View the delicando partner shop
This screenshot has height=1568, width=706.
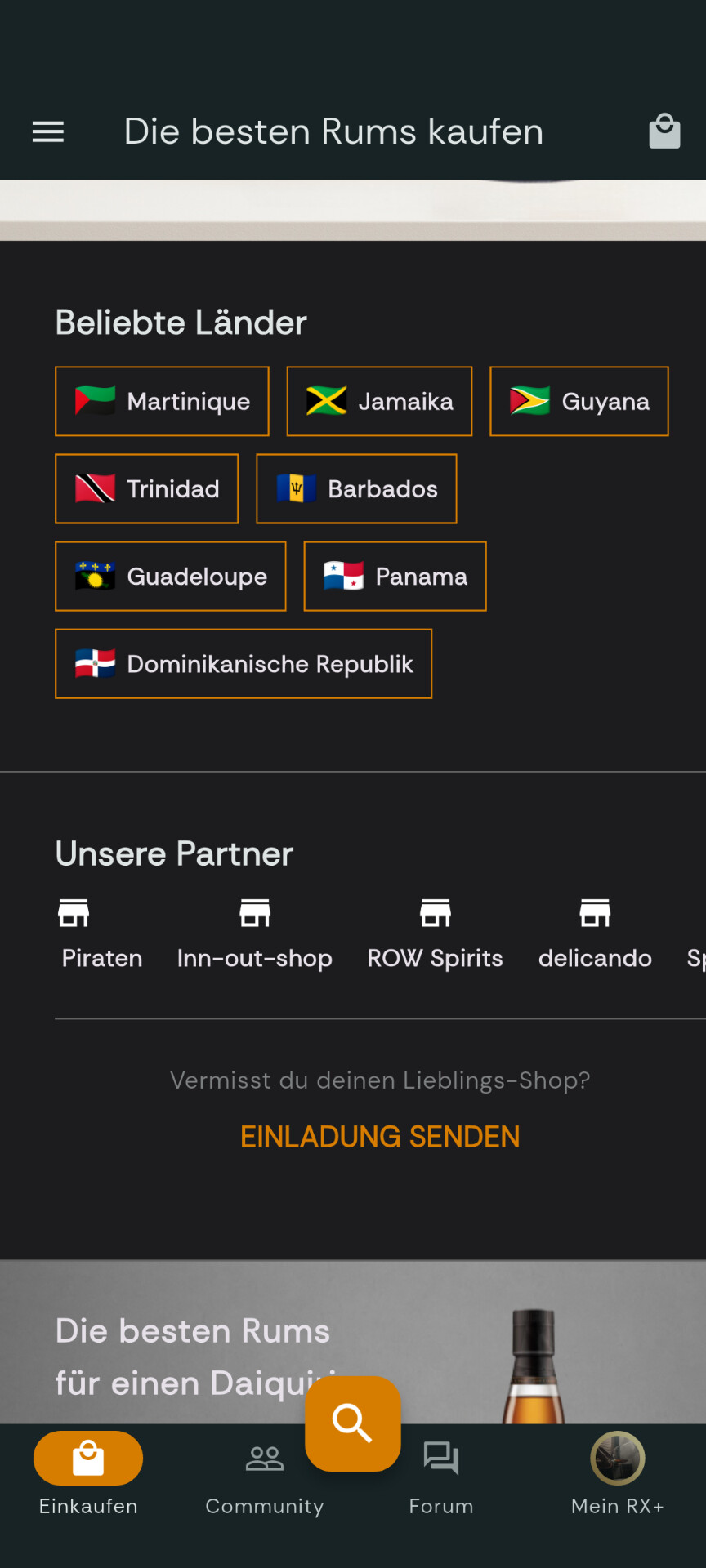(595, 935)
